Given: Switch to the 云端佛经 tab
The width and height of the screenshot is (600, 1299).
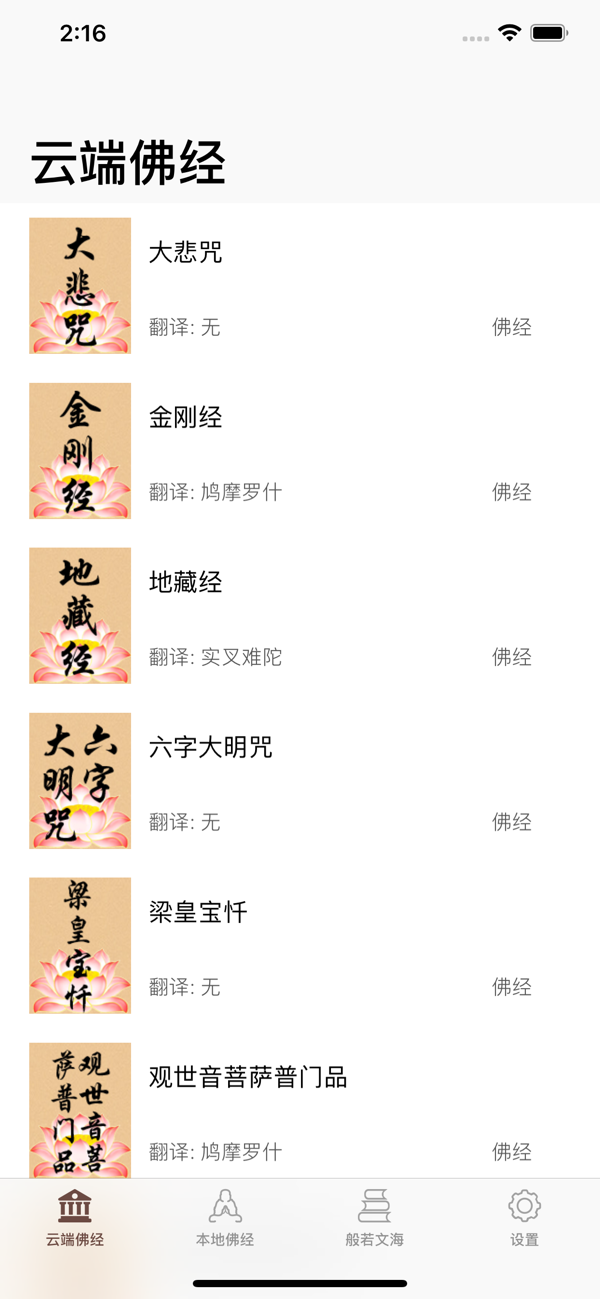Looking at the screenshot, I should [75, 1217].
